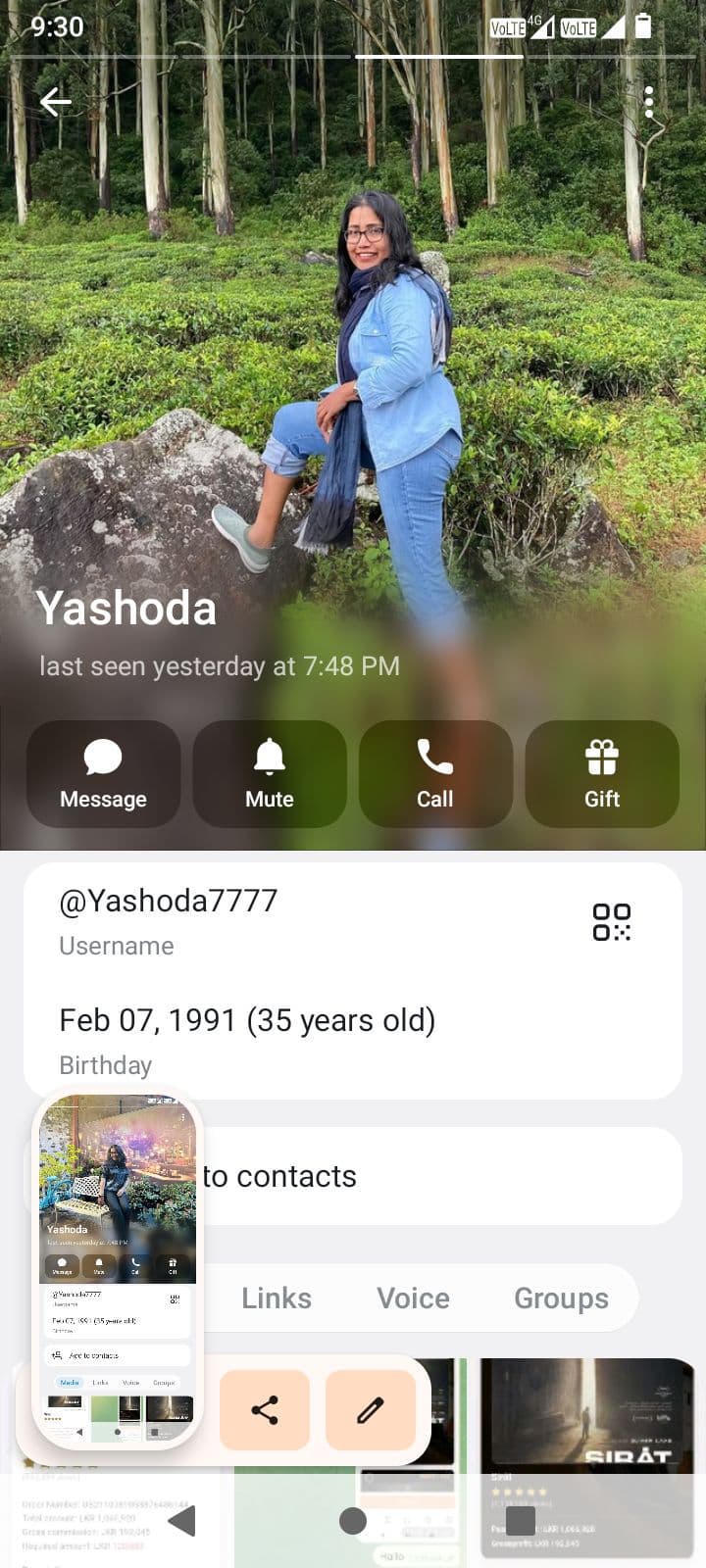The image size is (706, 1568).
Task: Tap the system home button
Action: tap(352, 1521)
